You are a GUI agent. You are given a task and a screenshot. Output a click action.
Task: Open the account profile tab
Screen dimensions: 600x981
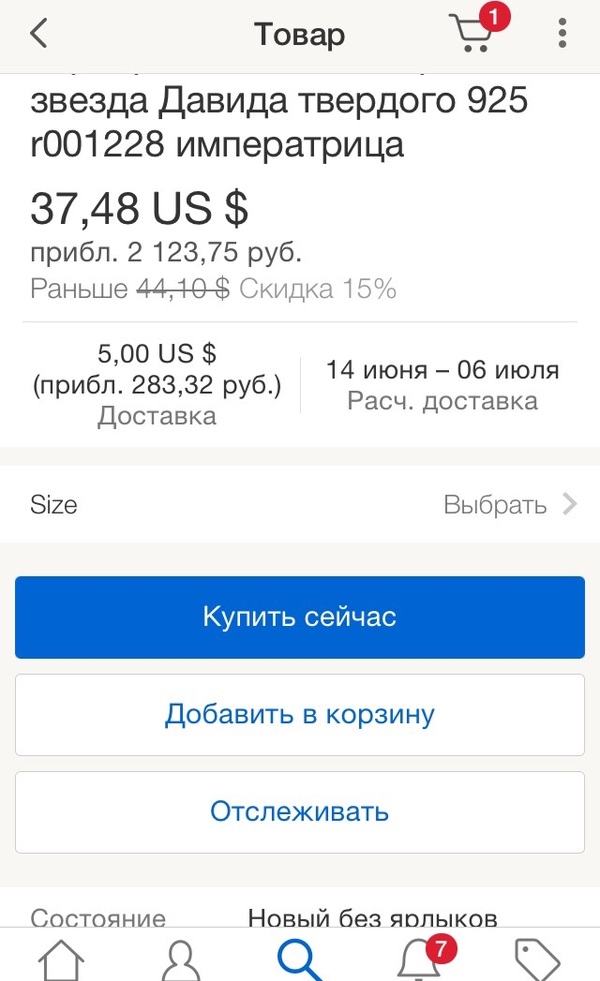pyautogui.click(x=181, y=959)
